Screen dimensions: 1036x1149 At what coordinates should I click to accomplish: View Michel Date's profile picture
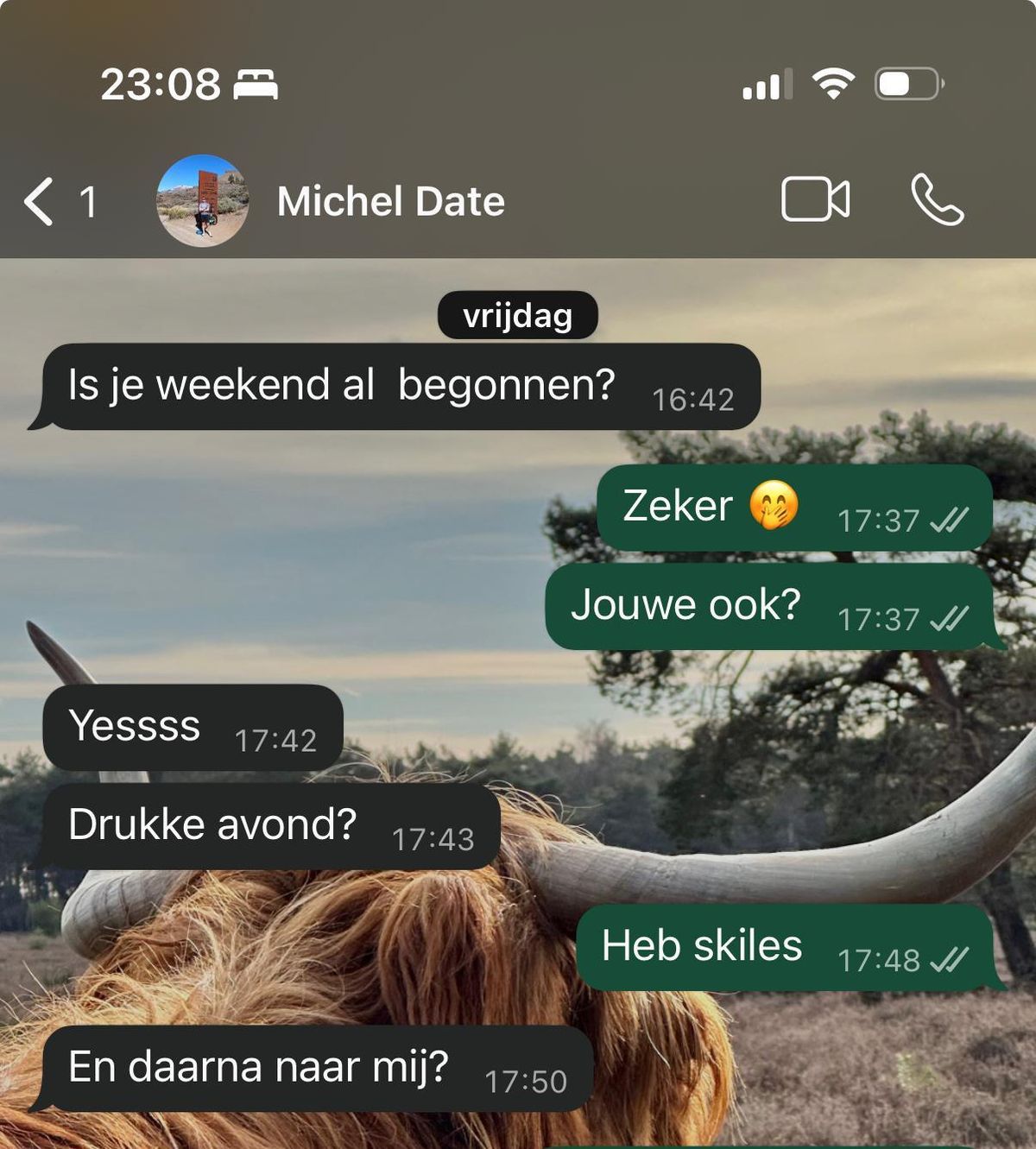coord(203,201)
